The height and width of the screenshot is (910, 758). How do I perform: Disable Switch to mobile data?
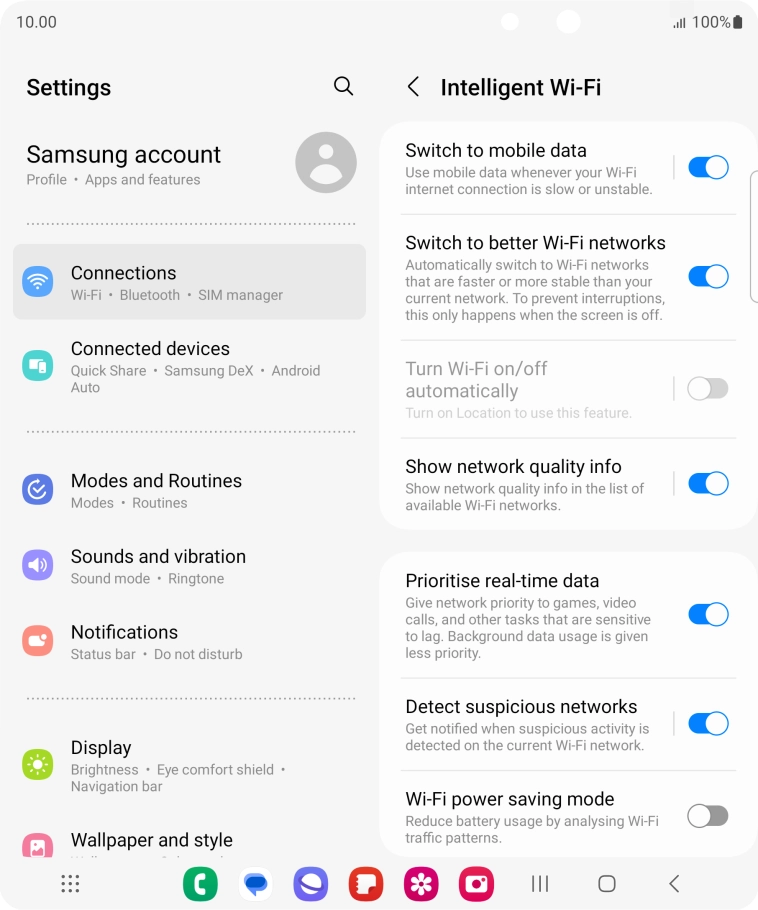click(708, 168)
